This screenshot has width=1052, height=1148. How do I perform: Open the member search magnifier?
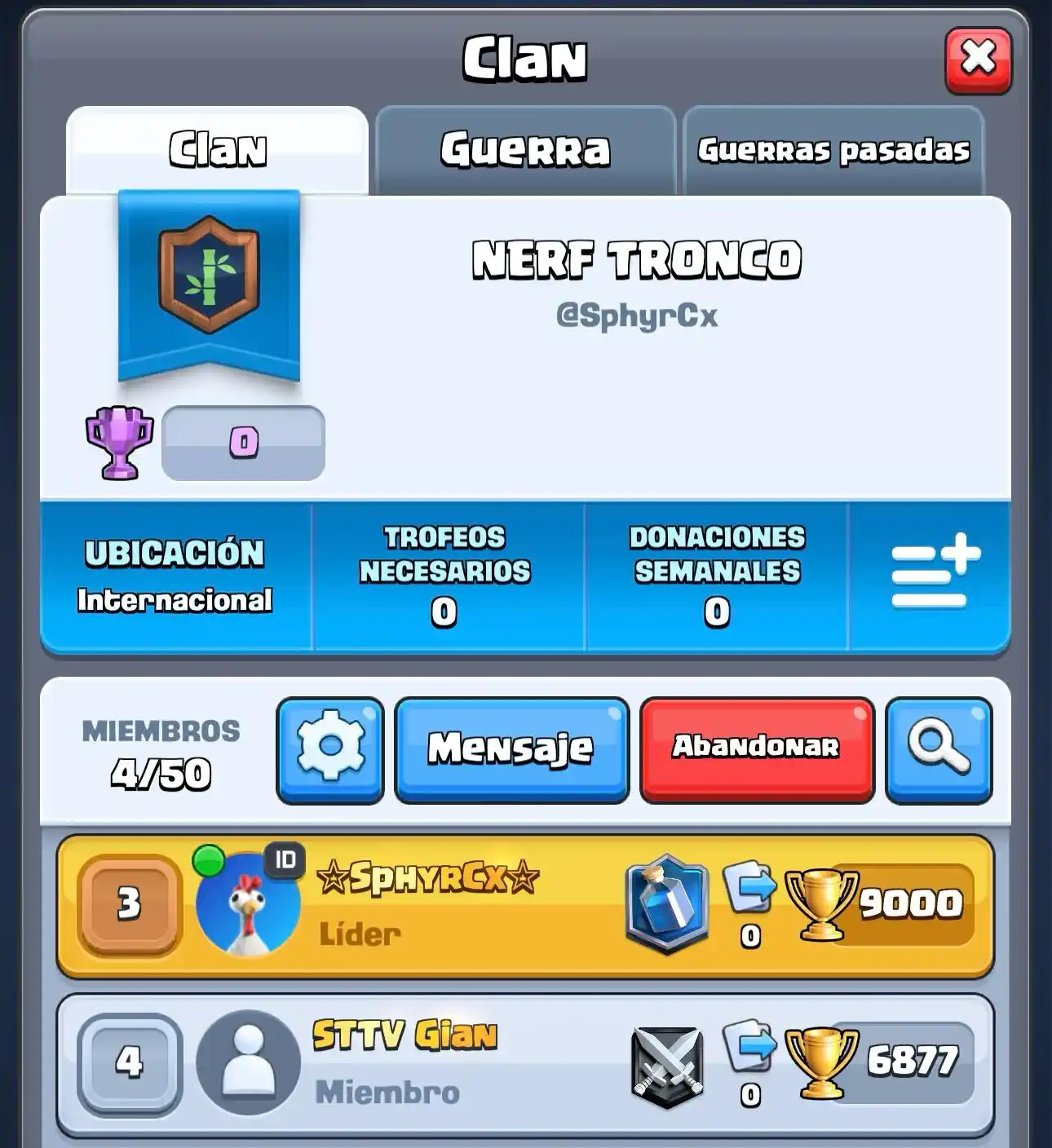tap(939, 748)
